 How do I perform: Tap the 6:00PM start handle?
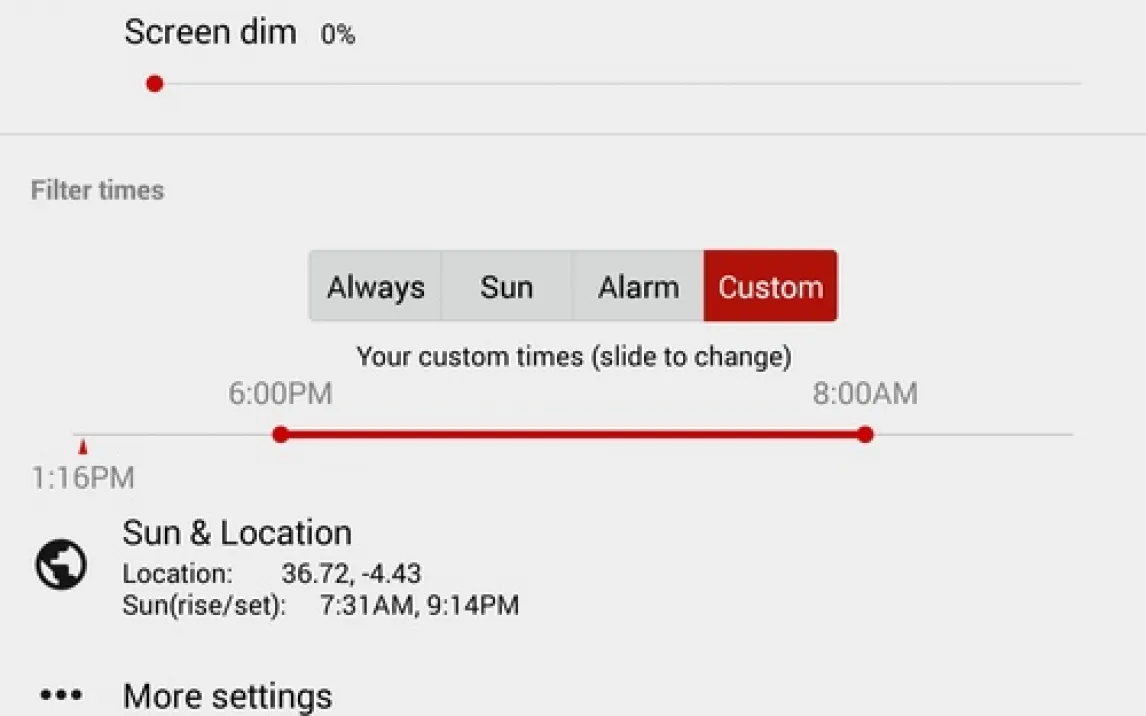coord(281,435)
